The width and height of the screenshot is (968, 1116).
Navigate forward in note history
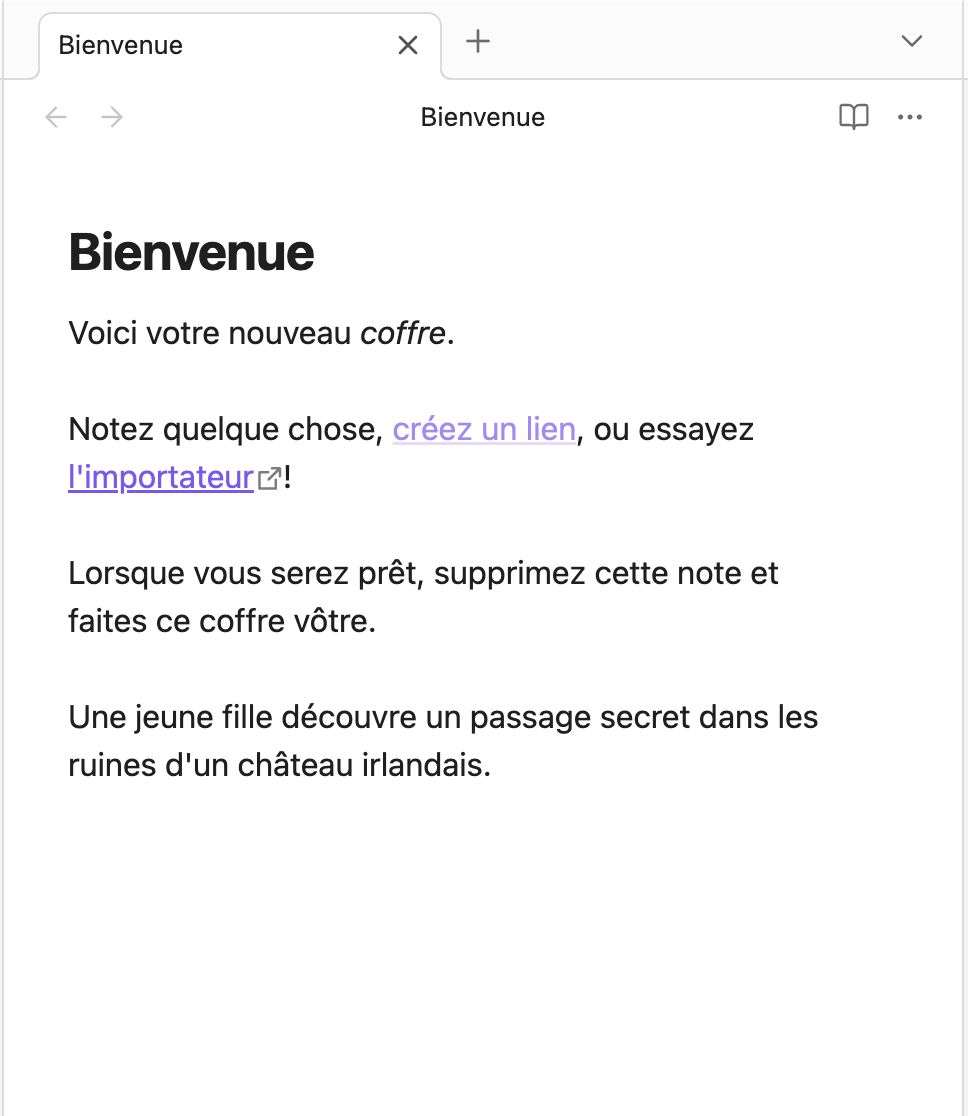coord(112,118)
